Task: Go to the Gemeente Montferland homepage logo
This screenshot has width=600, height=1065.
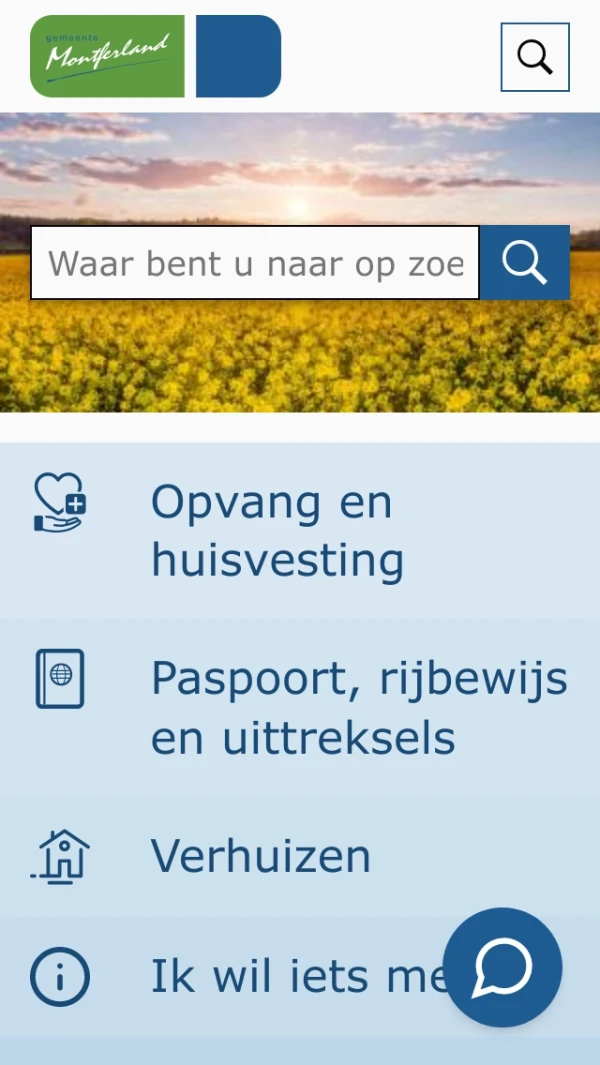Action: coord(156,56)
